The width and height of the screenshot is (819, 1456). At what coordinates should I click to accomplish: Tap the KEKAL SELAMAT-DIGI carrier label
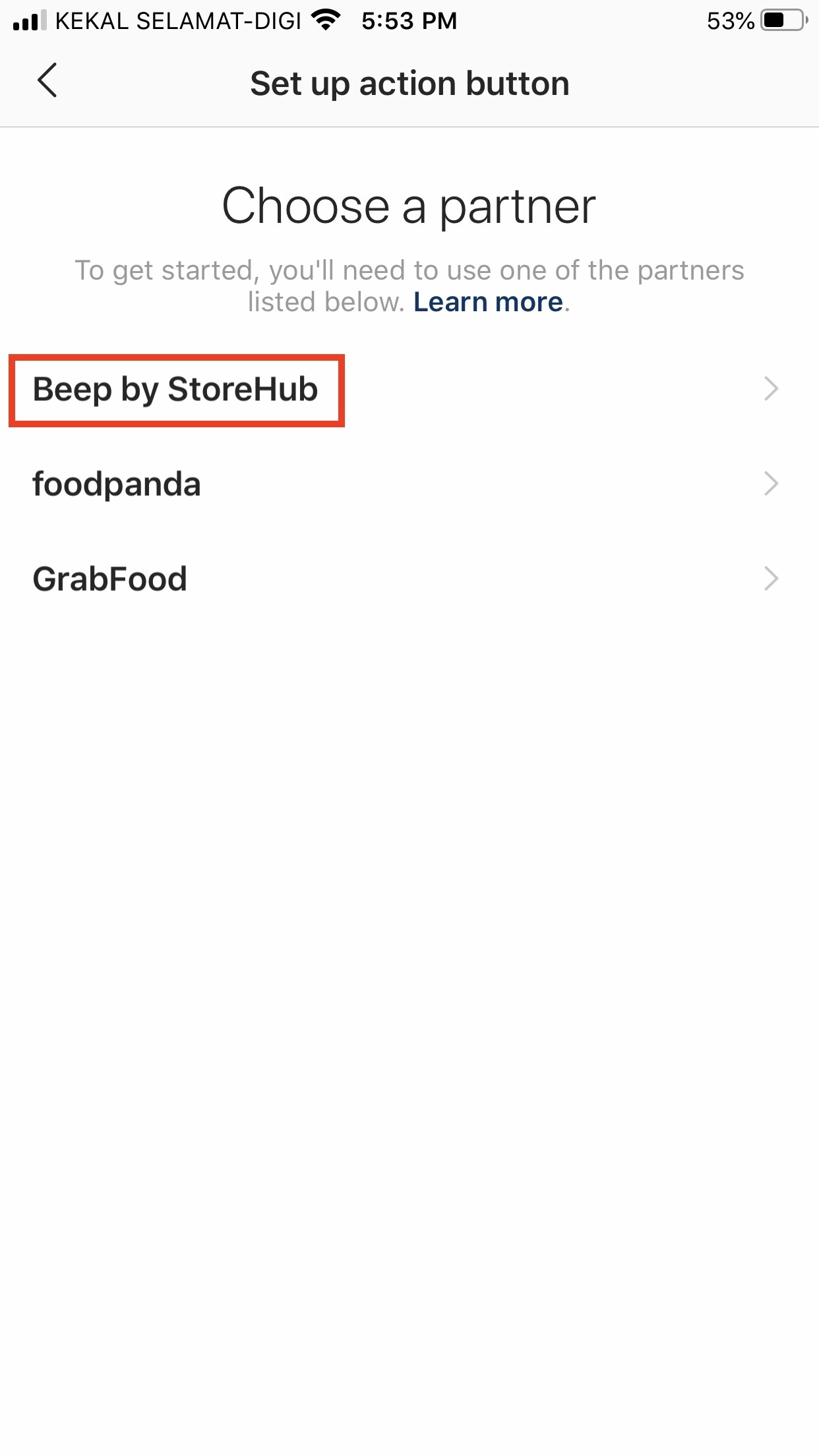[178, 20]
